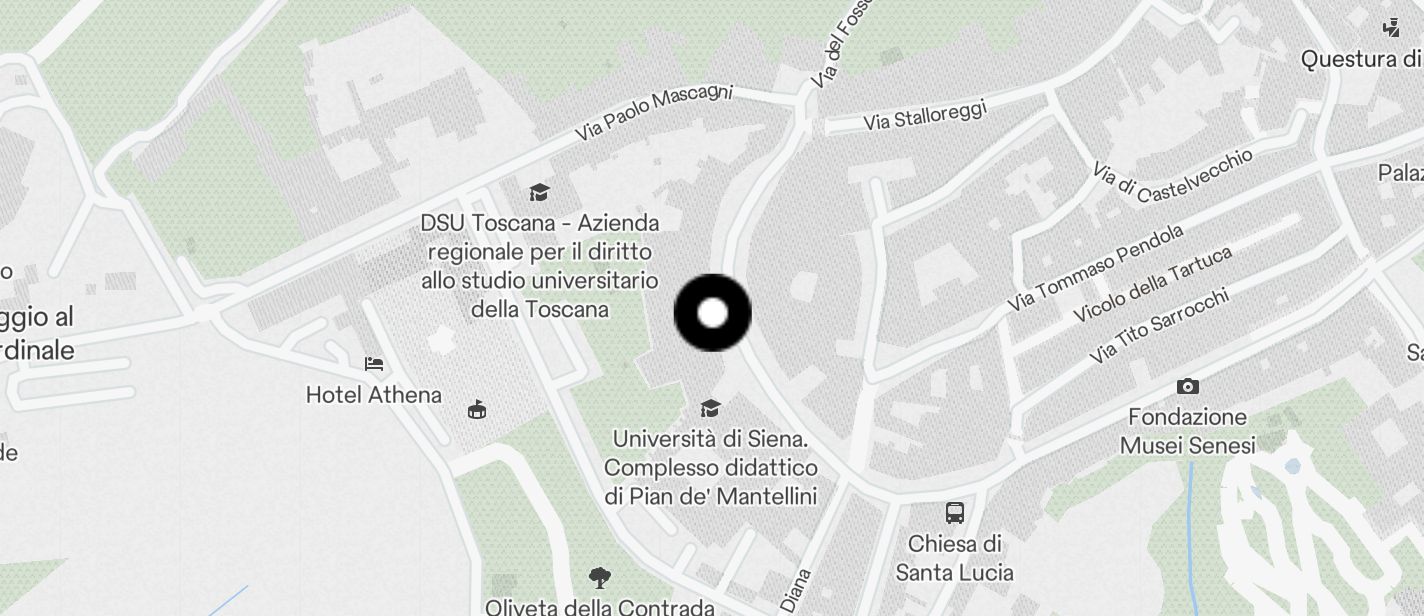Select the DSU Toscana place marker
This screenshot has width=1424, height=616.
(539, 192)
